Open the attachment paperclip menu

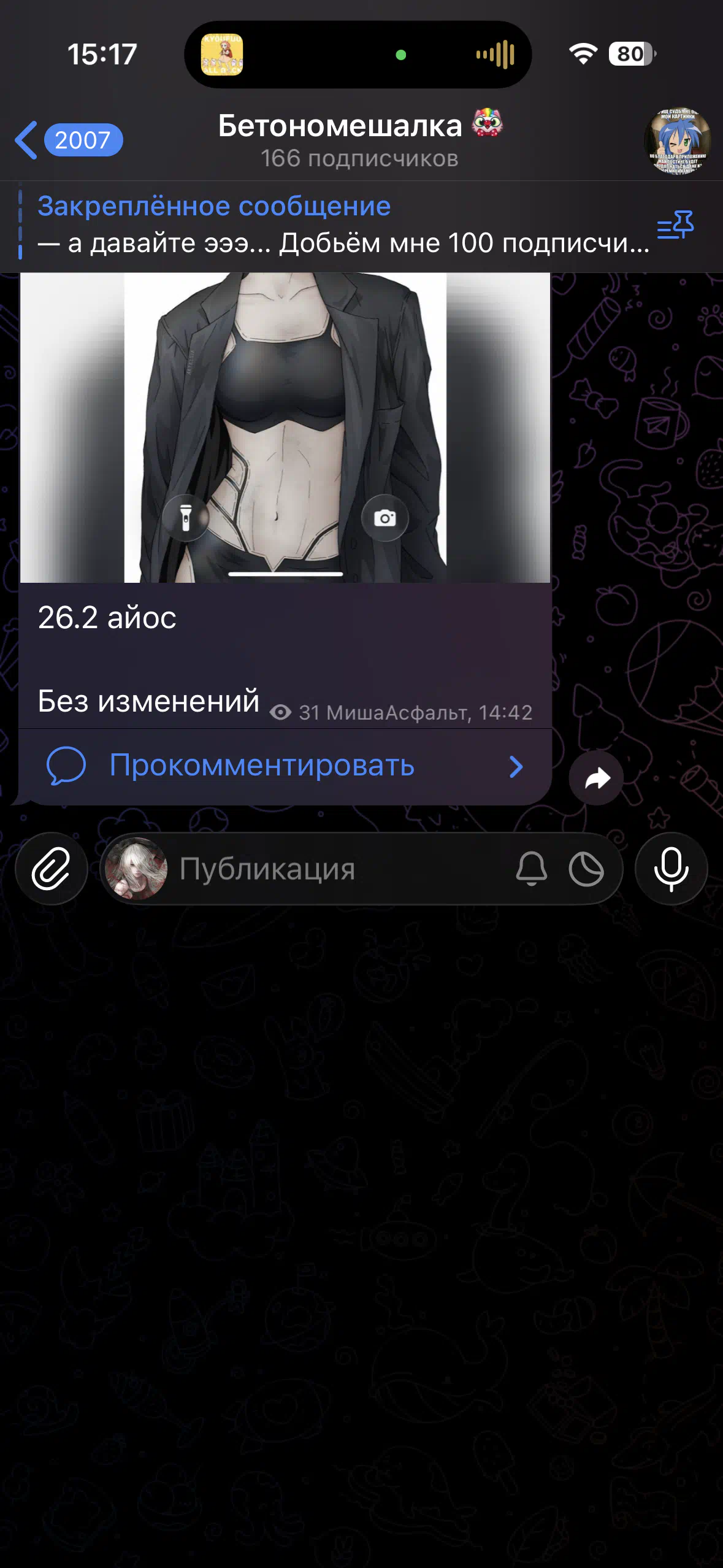pos(52,868)
